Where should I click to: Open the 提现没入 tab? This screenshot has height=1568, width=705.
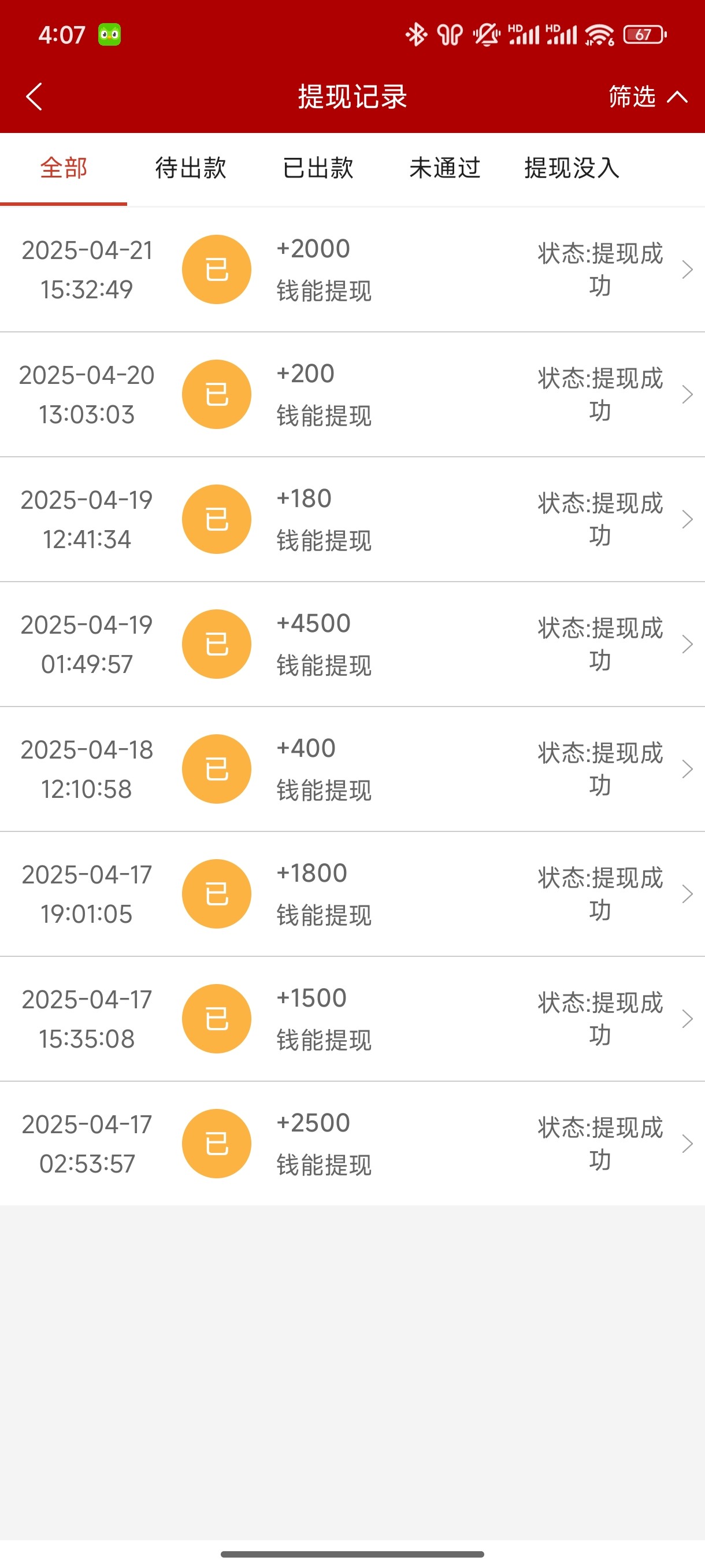click(x=572, y=168)
